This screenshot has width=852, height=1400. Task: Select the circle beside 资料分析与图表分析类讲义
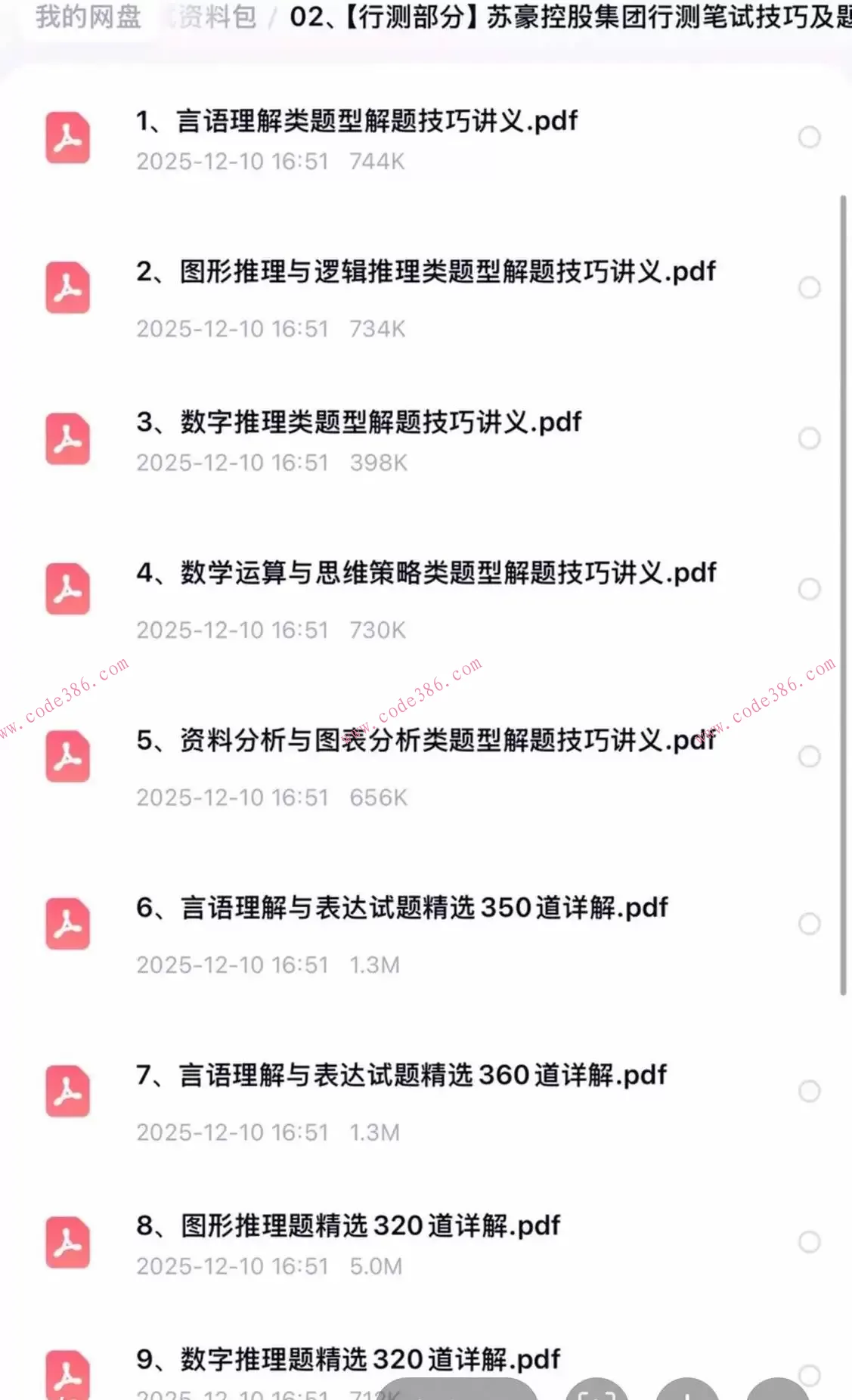pyautogui.click(x=810, y=756)
